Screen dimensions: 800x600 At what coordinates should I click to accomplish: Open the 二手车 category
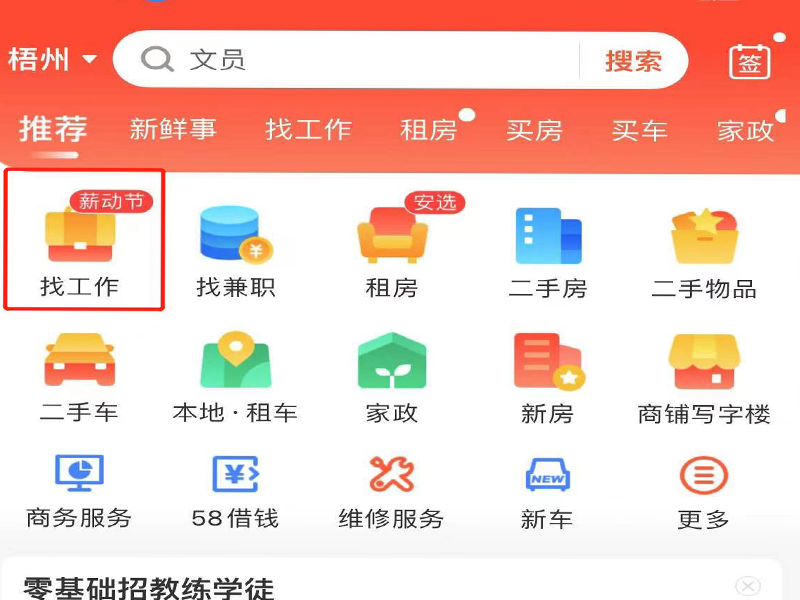click(x=80, y=377)
